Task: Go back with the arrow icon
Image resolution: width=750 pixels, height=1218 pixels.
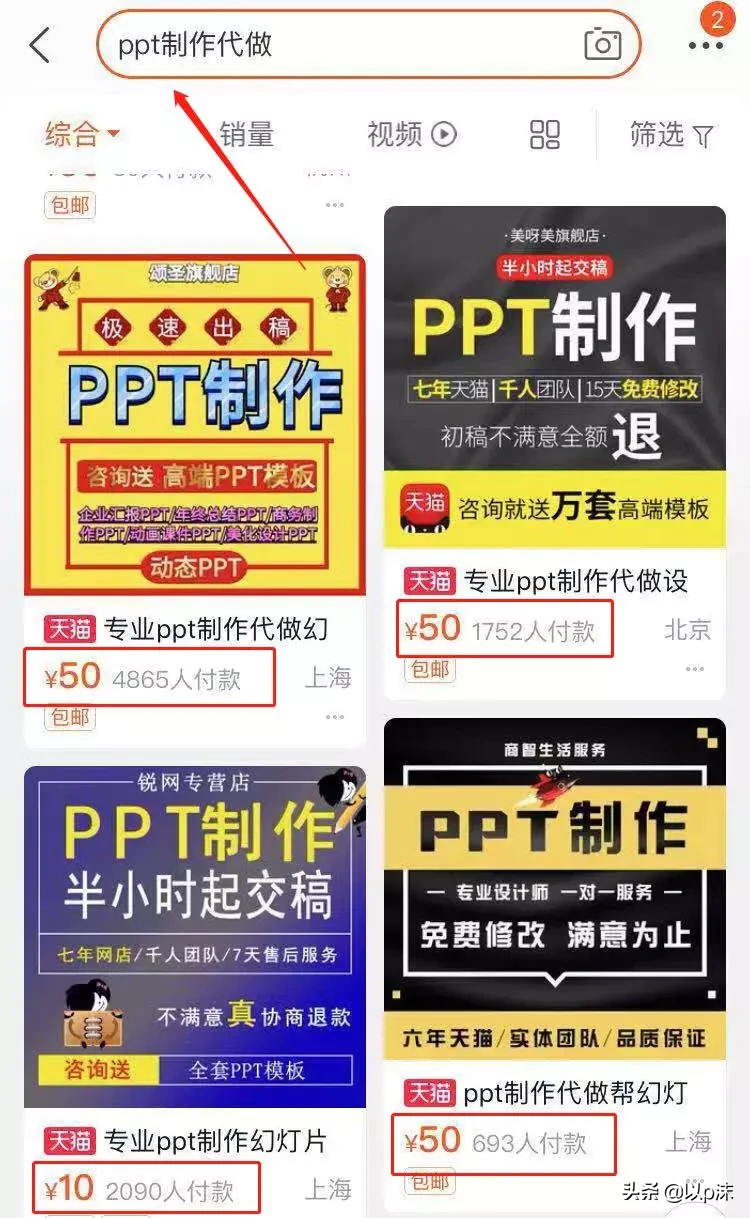Action: pos(40,45)
